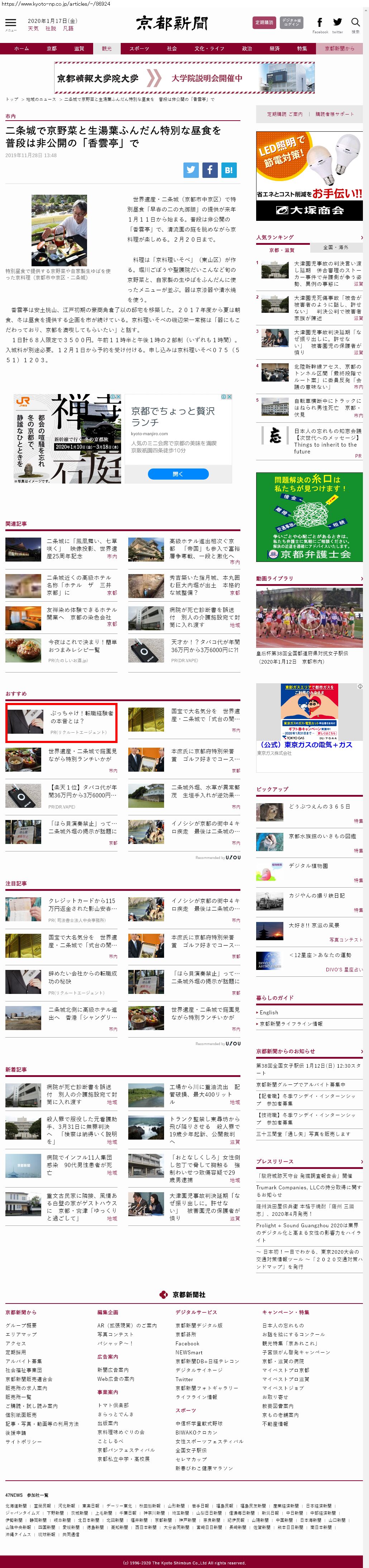Open the デジタル版ログイン login button
This screenshot has width=369, height=1568.
[x=292, y=23]
